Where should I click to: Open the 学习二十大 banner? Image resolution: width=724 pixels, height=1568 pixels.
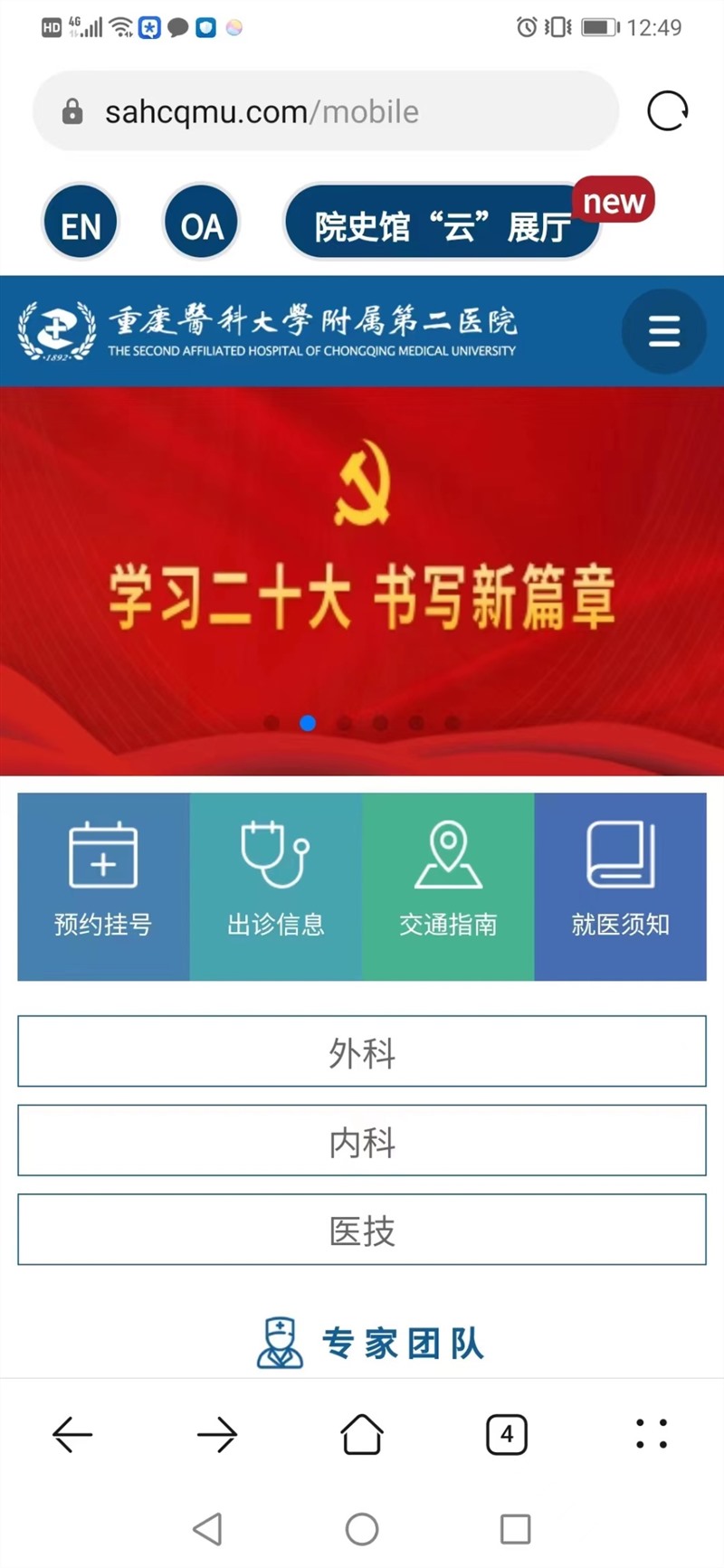[362, 579]
